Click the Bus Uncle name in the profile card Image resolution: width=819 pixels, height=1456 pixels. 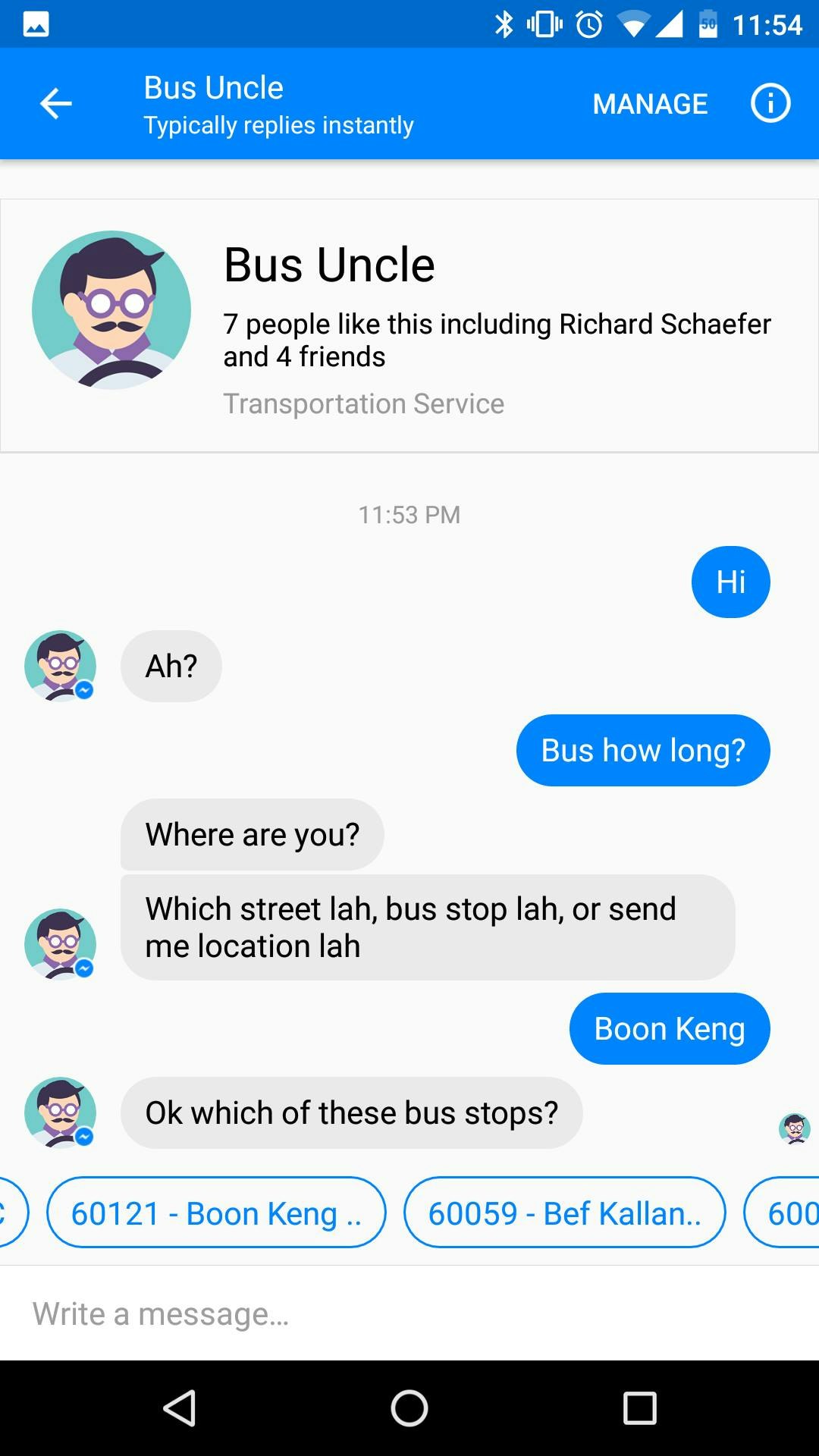point(329,265)
